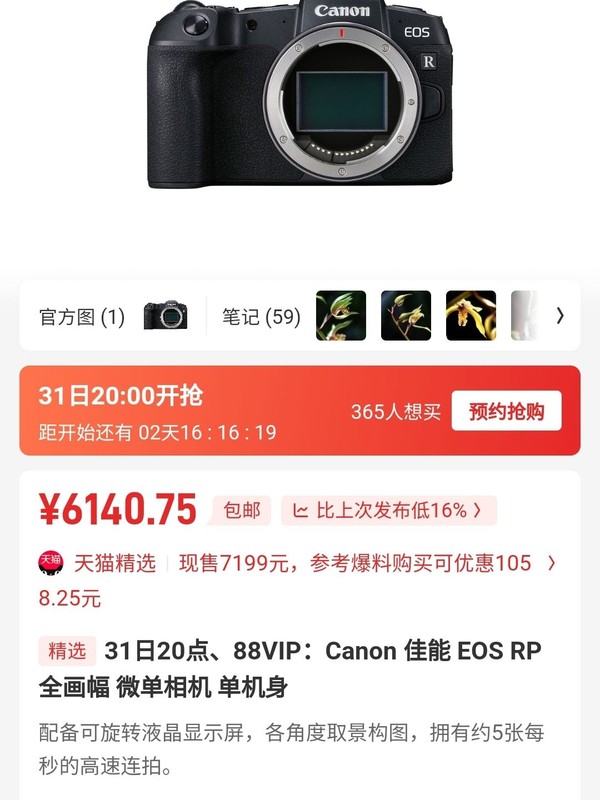Open the 比上次发布低16% price history chip

[x=388, y=510]
